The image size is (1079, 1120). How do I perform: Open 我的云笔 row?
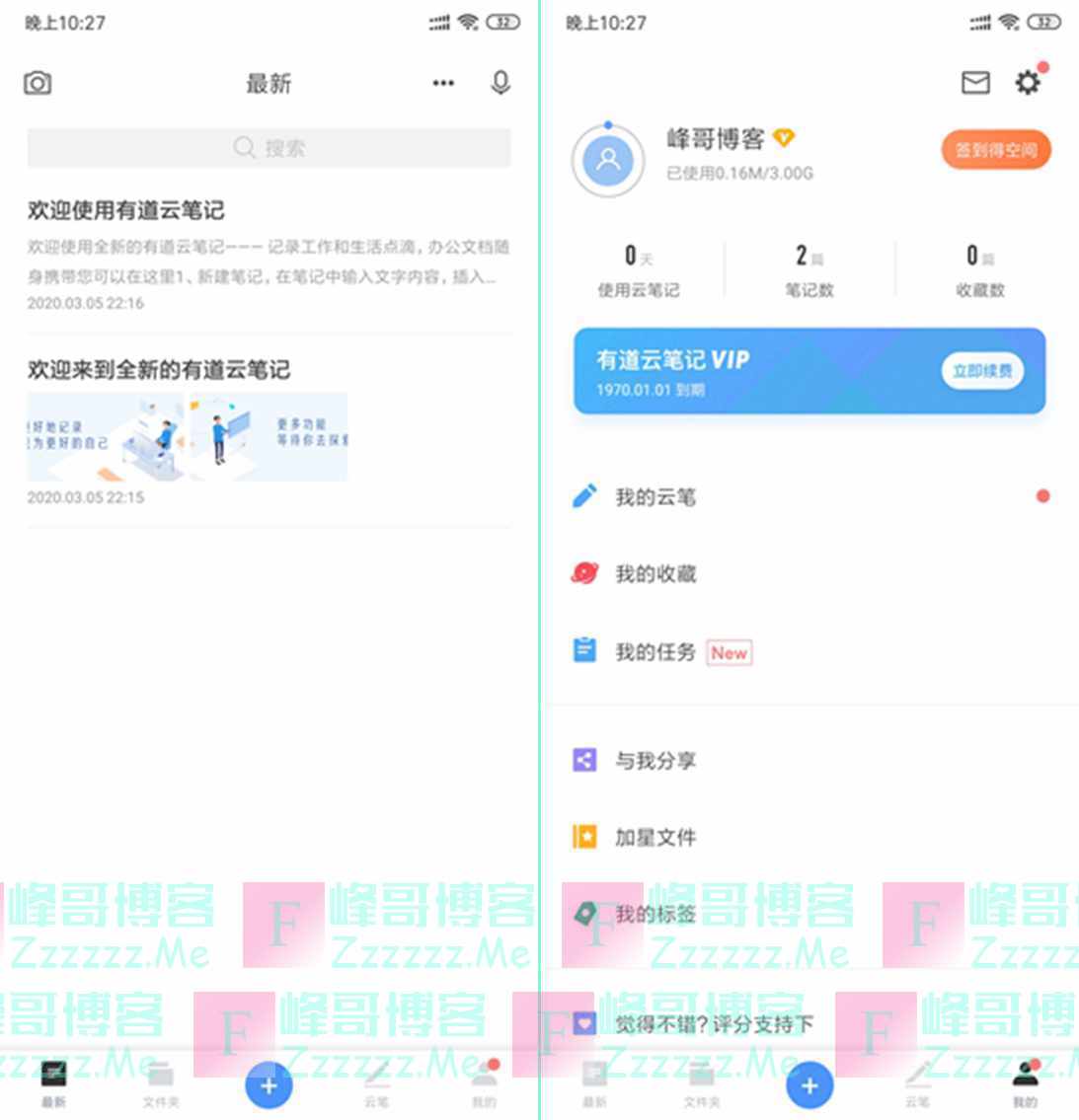coord(655,497)
